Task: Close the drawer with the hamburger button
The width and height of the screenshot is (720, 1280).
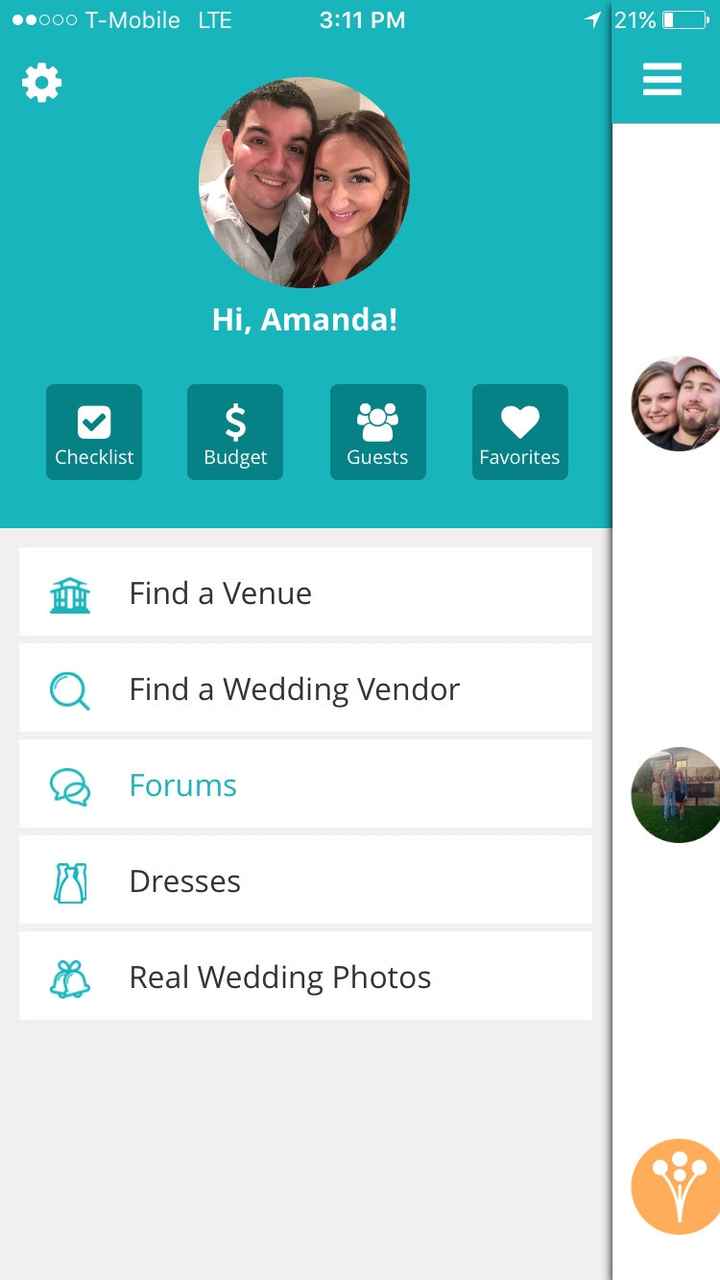Action: pyautogui.click(x=662, y=79)
